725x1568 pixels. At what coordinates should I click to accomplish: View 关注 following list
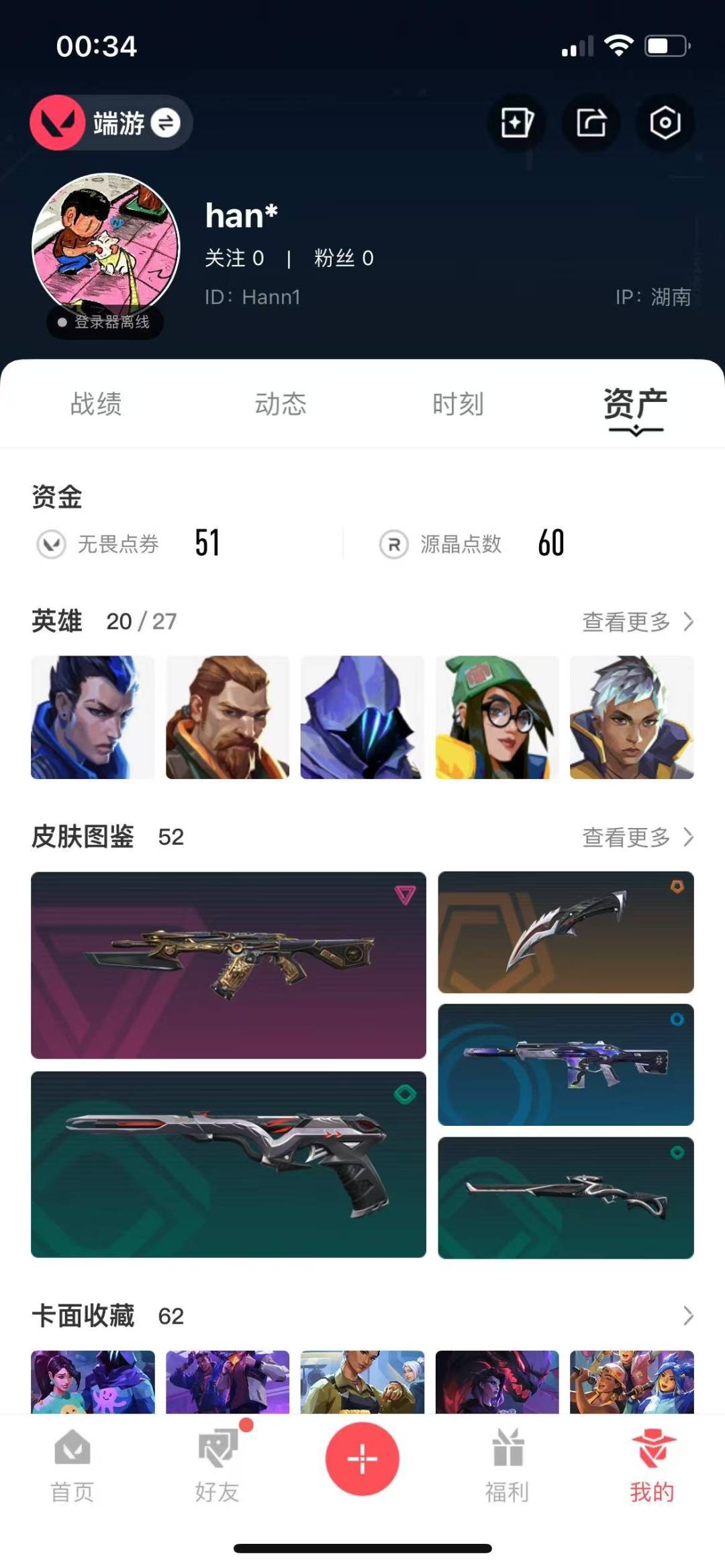coord(234,258)
